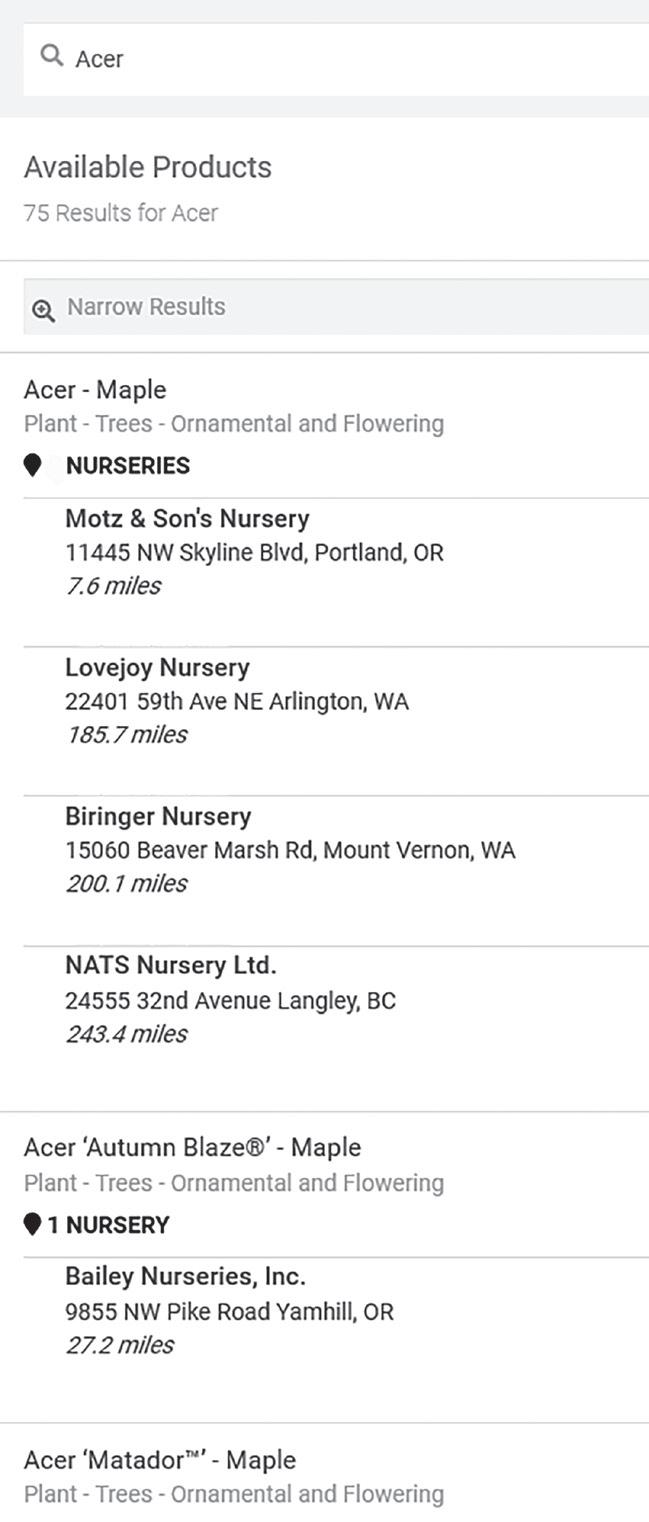Screen dimensions: 649x1522
Task: Open the Acer - Maple product
Action: click(x=95, y=390)
